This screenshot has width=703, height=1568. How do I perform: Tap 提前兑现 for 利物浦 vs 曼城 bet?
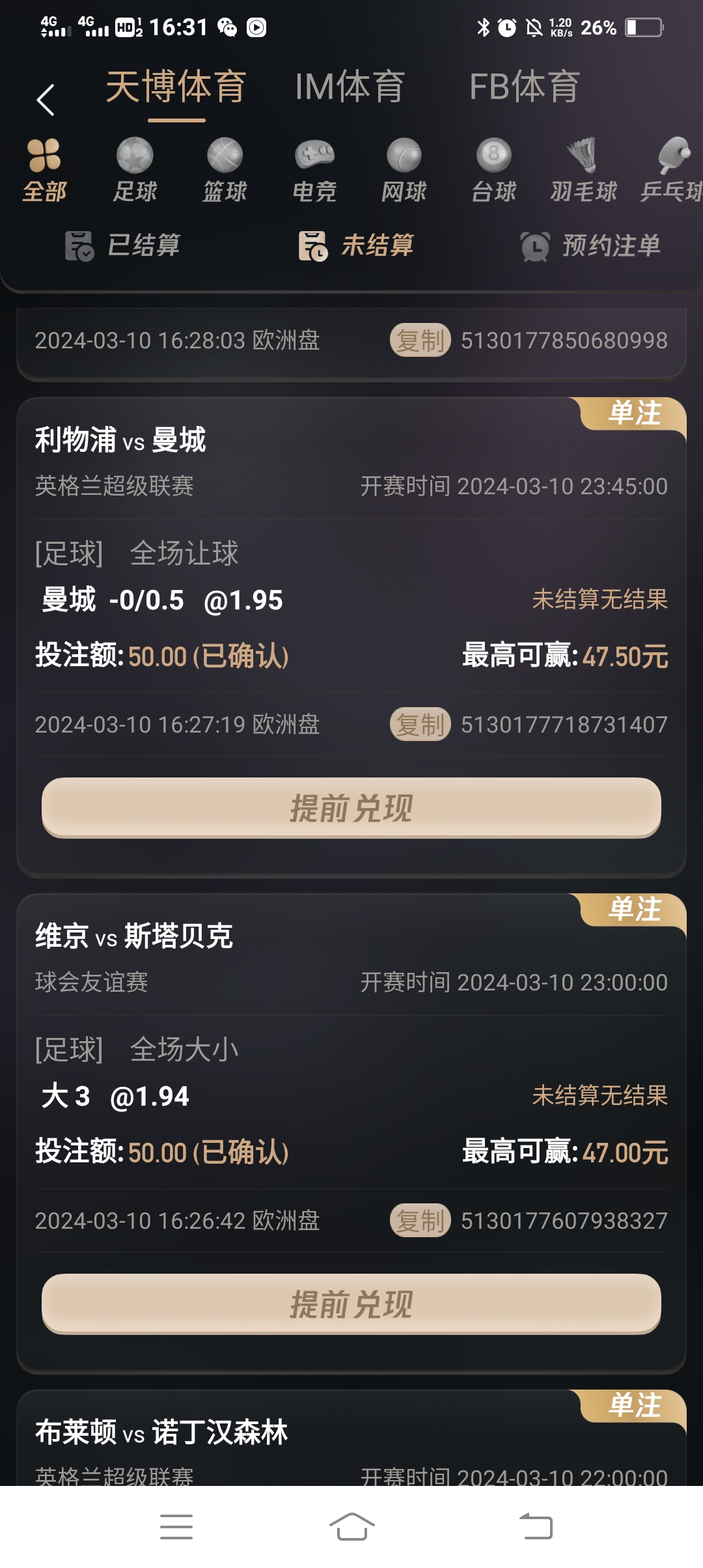[x=351, y=808]
